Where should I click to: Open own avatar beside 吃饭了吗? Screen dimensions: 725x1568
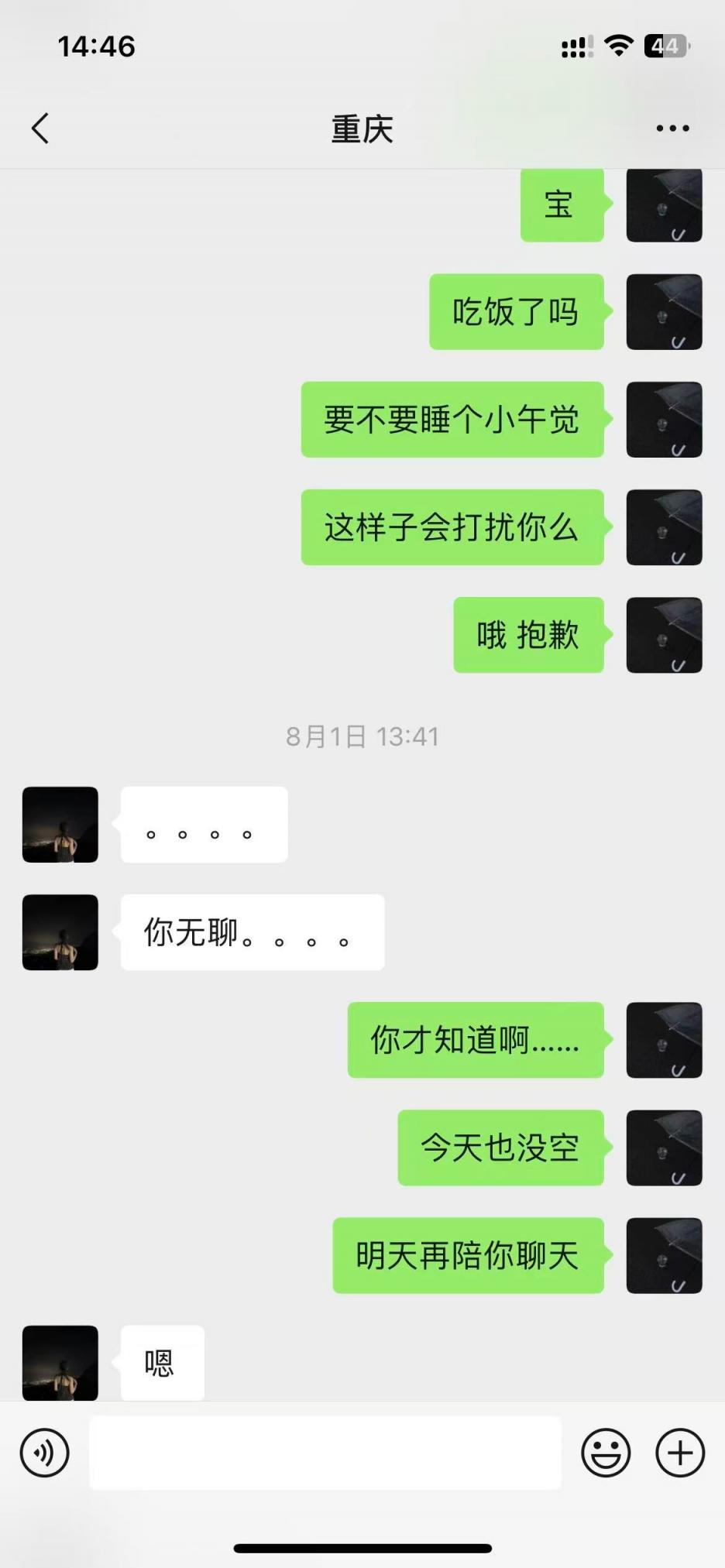[664, 311]
